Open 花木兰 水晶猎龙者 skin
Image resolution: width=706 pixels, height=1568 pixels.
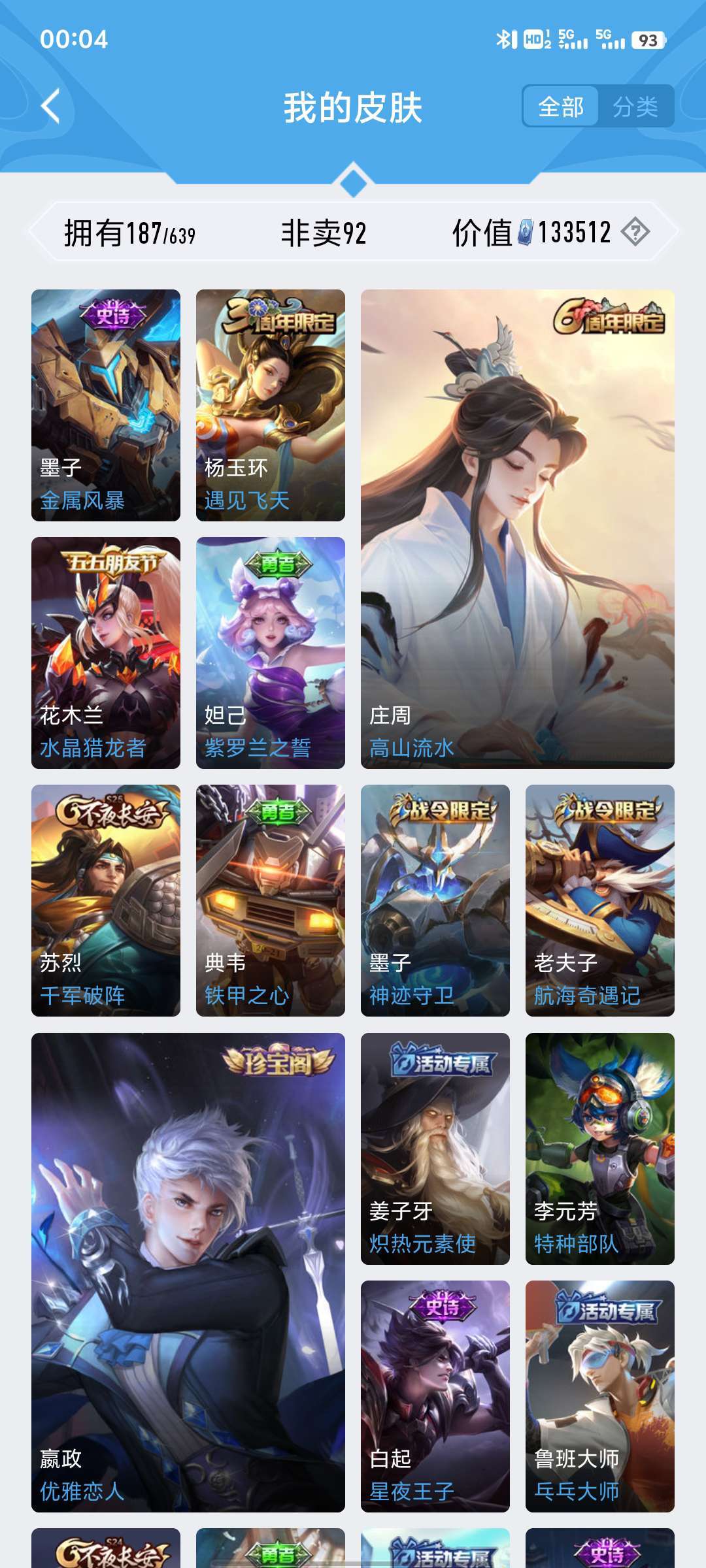tap(106, 653)
